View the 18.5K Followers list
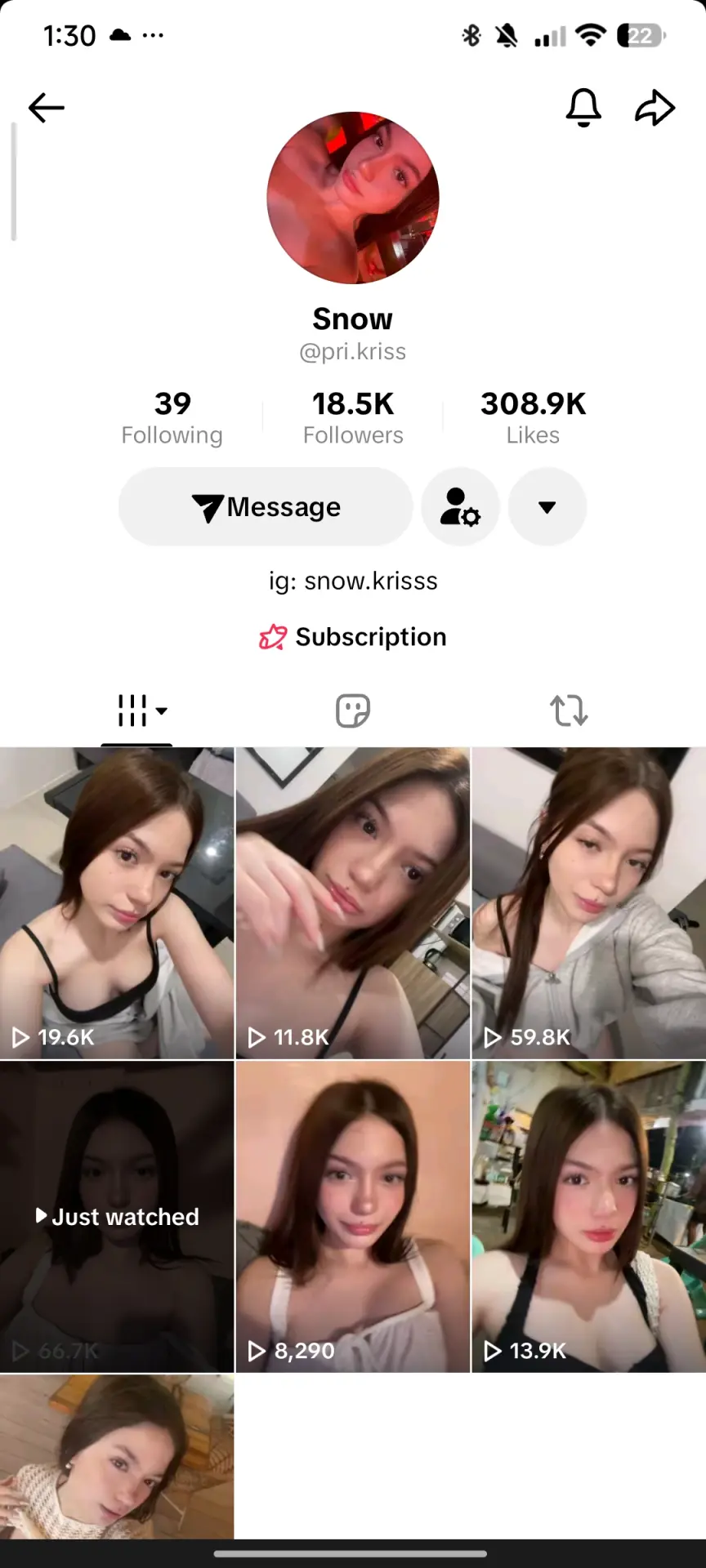The image size is (706, 1568). pyautogui.click(x=353, y=417)
